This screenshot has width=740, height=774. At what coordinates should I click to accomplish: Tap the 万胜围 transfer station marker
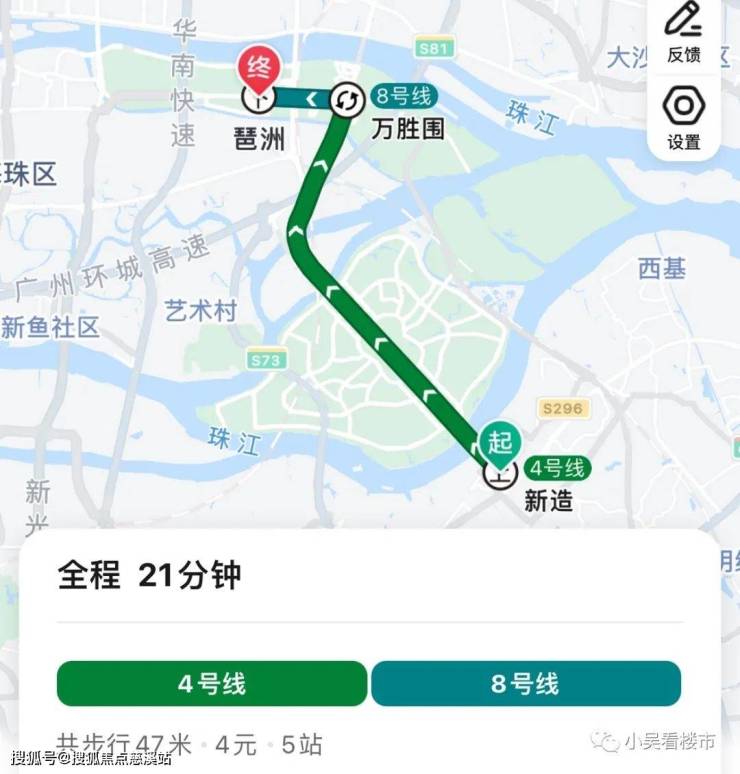tap(347, 99)
